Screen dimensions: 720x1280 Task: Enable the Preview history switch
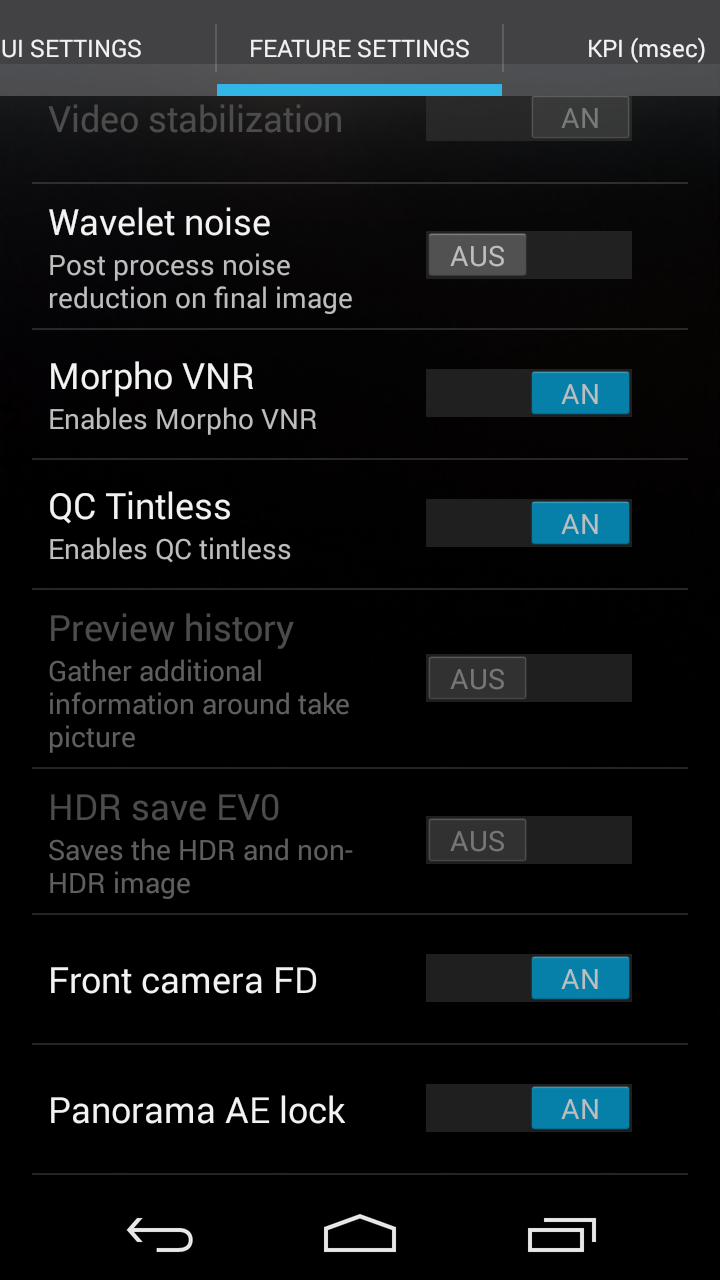point(528,678)
